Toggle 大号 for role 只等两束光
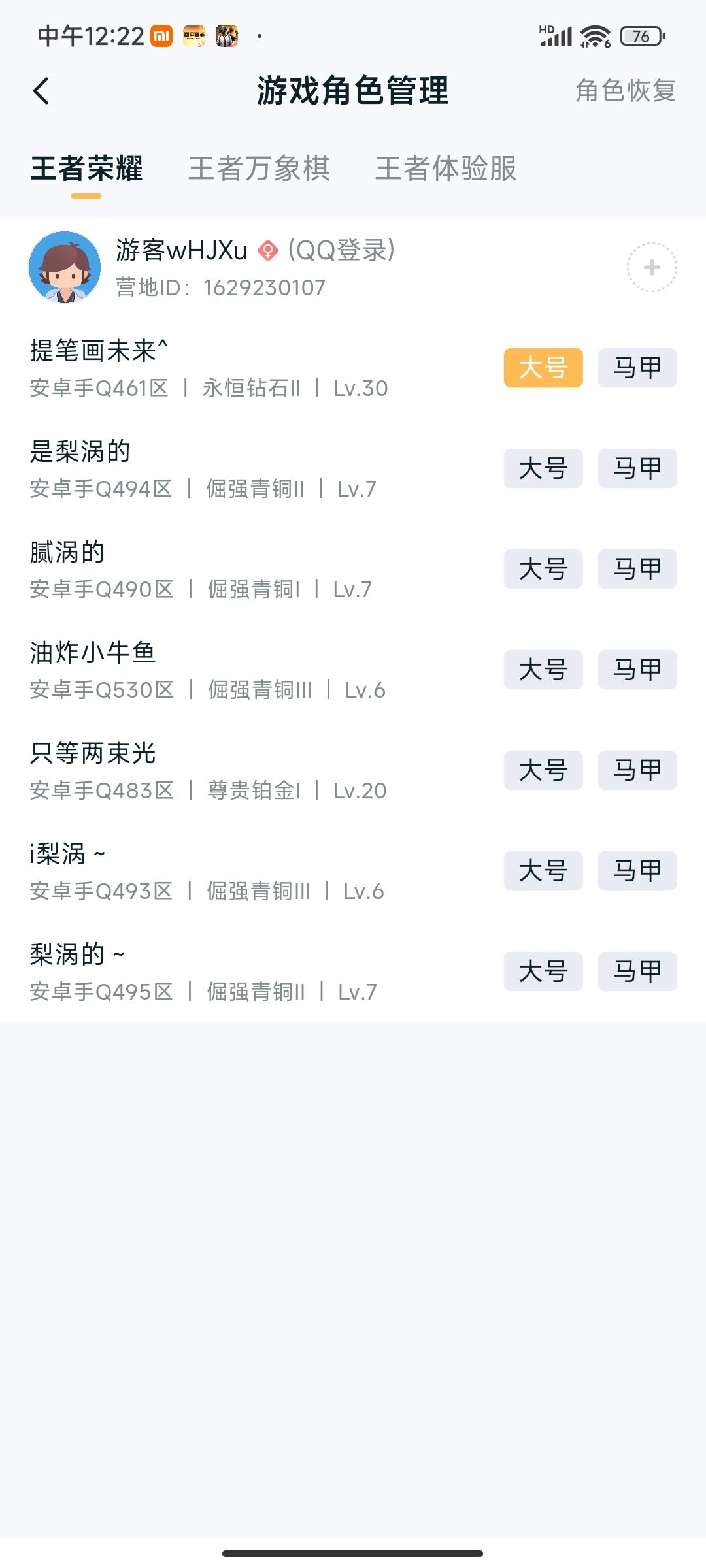The width and height of the screenshot is (706, 1568). [543, 770]
